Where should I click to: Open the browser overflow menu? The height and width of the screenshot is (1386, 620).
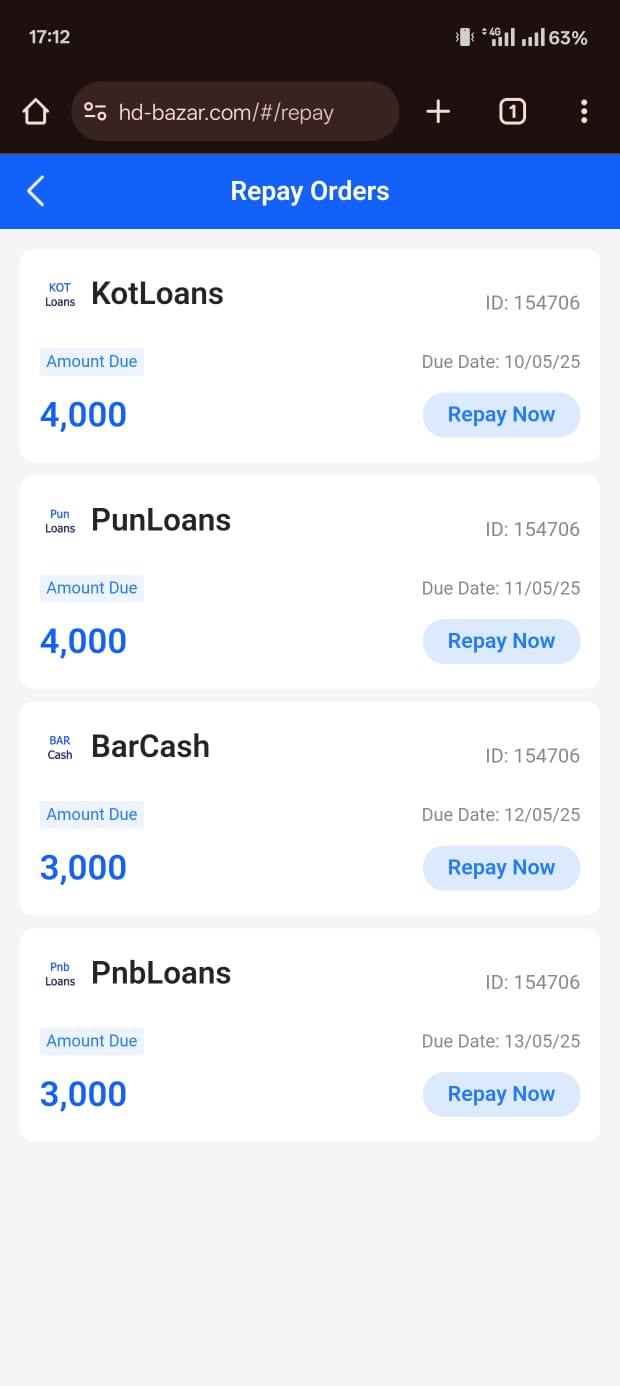584,112
